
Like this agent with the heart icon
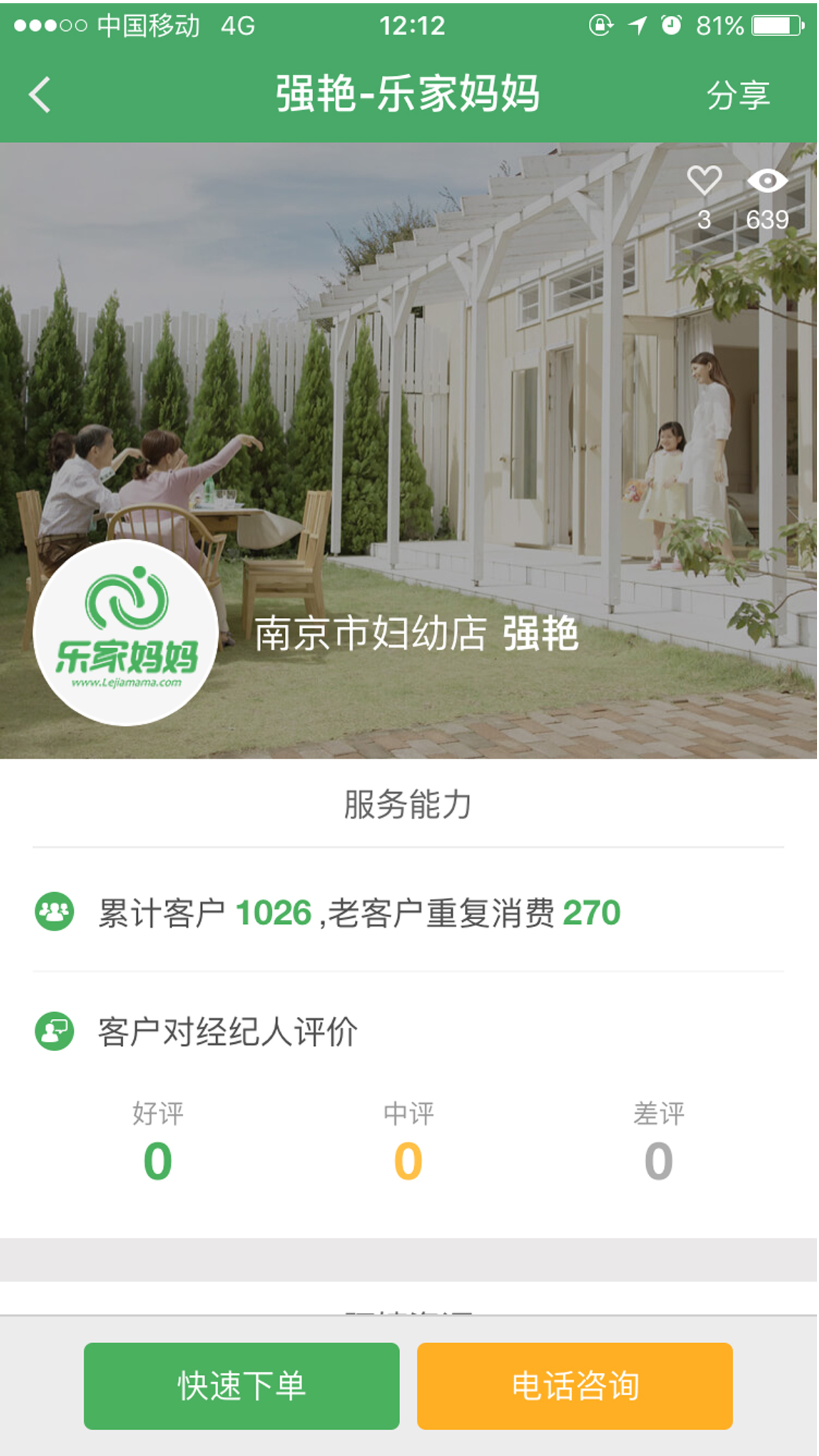(x=704, y=180)
